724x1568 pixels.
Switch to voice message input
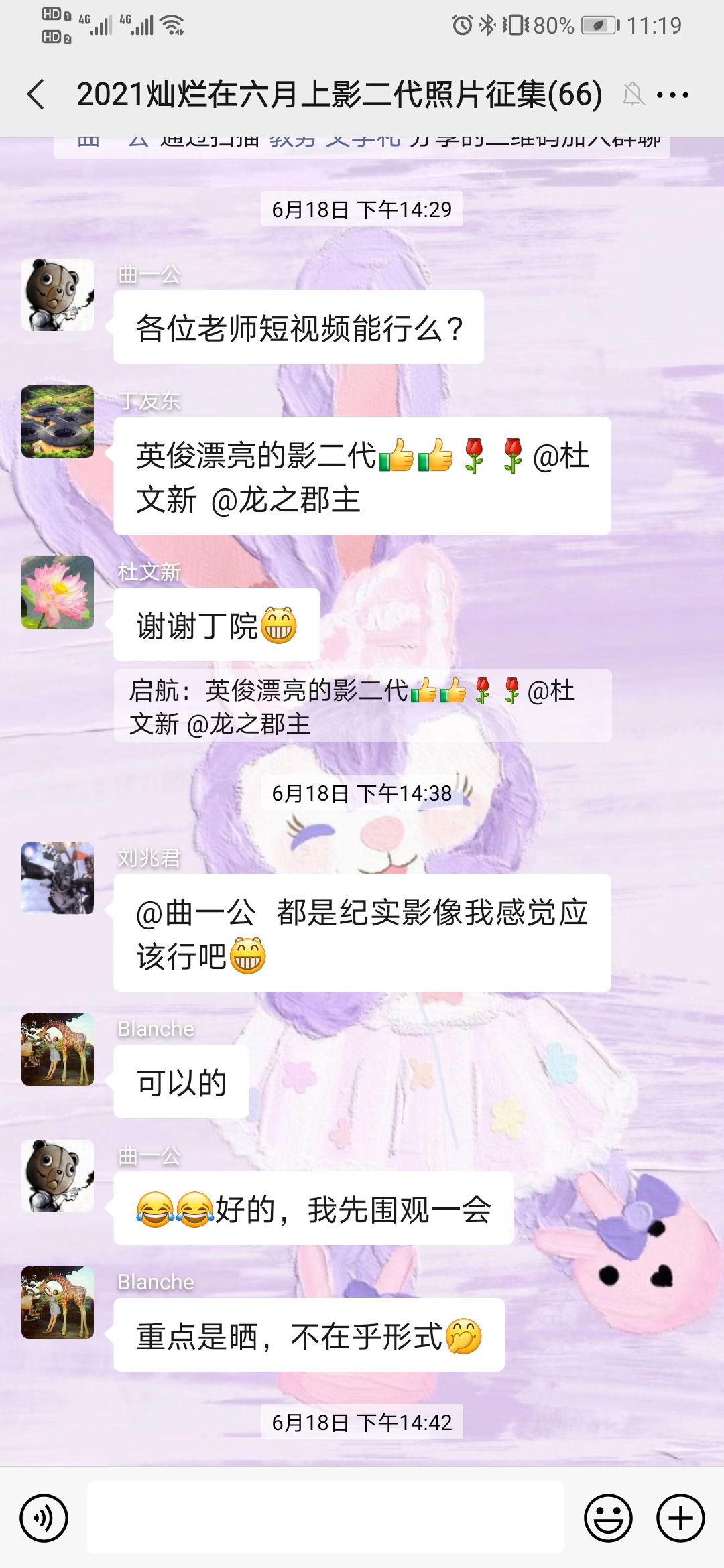click(44, 1517)
